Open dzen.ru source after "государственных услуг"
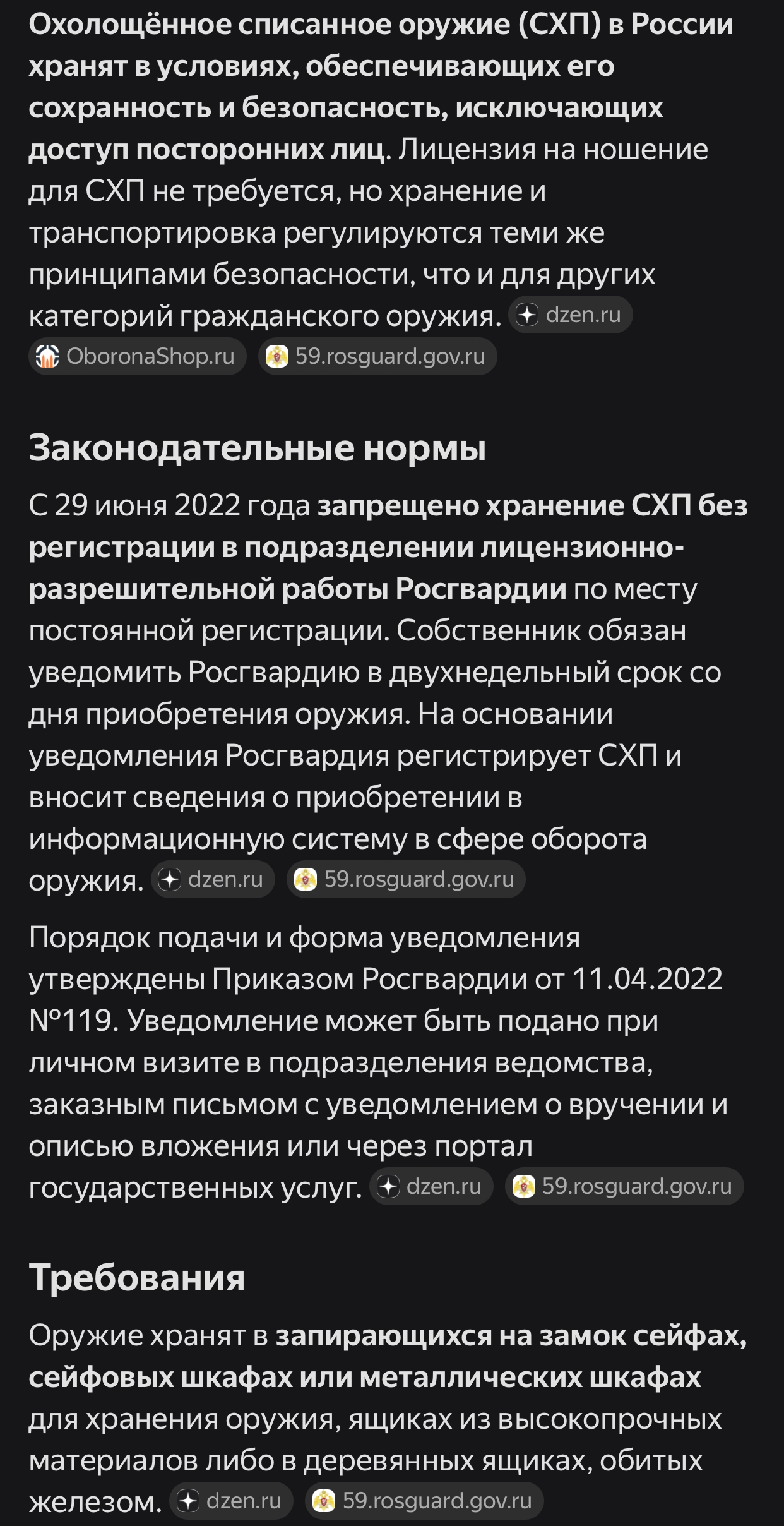784x1526 pixels. 431,1186
